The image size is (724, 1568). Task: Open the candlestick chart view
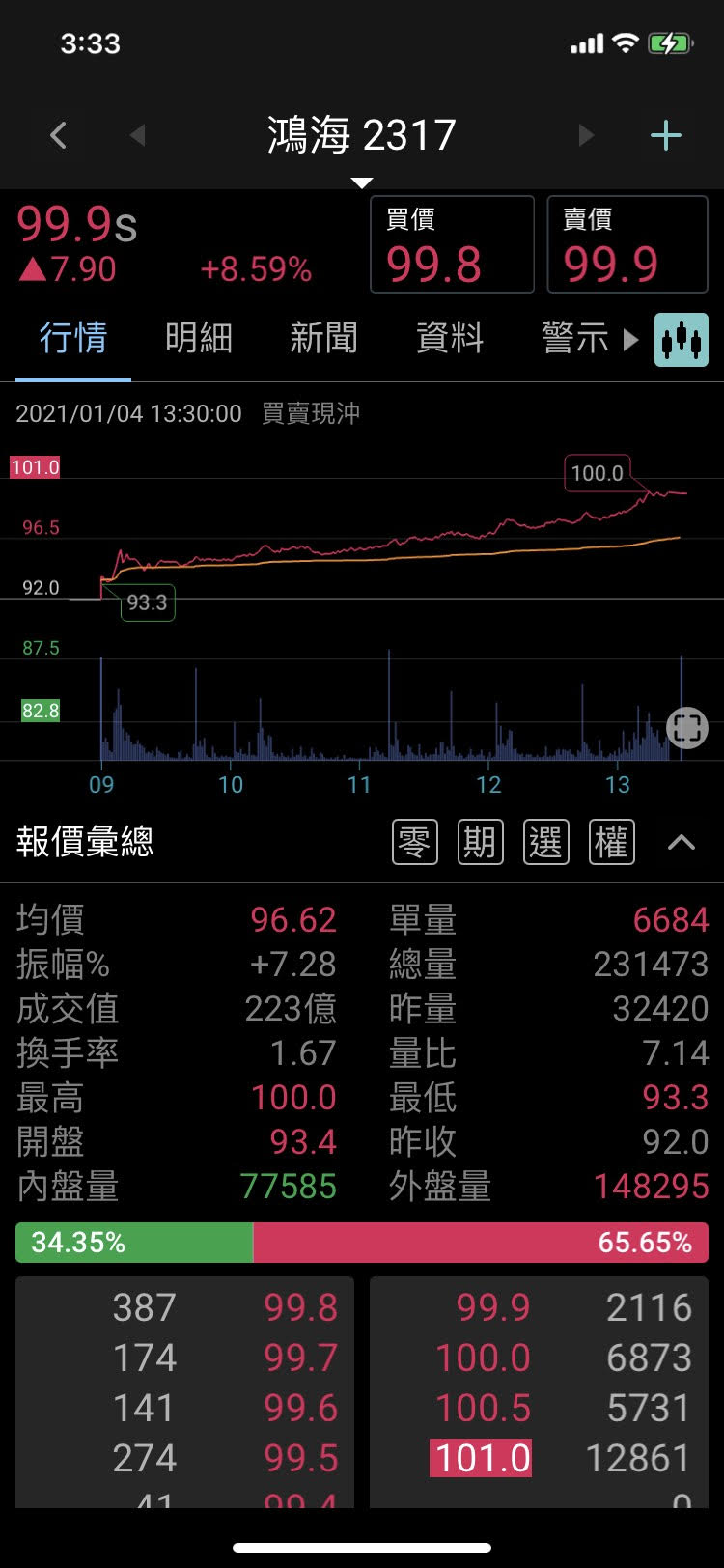tap(682, 340)
